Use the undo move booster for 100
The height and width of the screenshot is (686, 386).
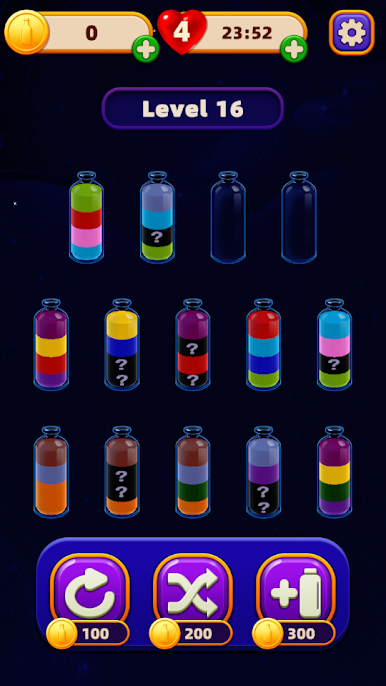point(90,593)
